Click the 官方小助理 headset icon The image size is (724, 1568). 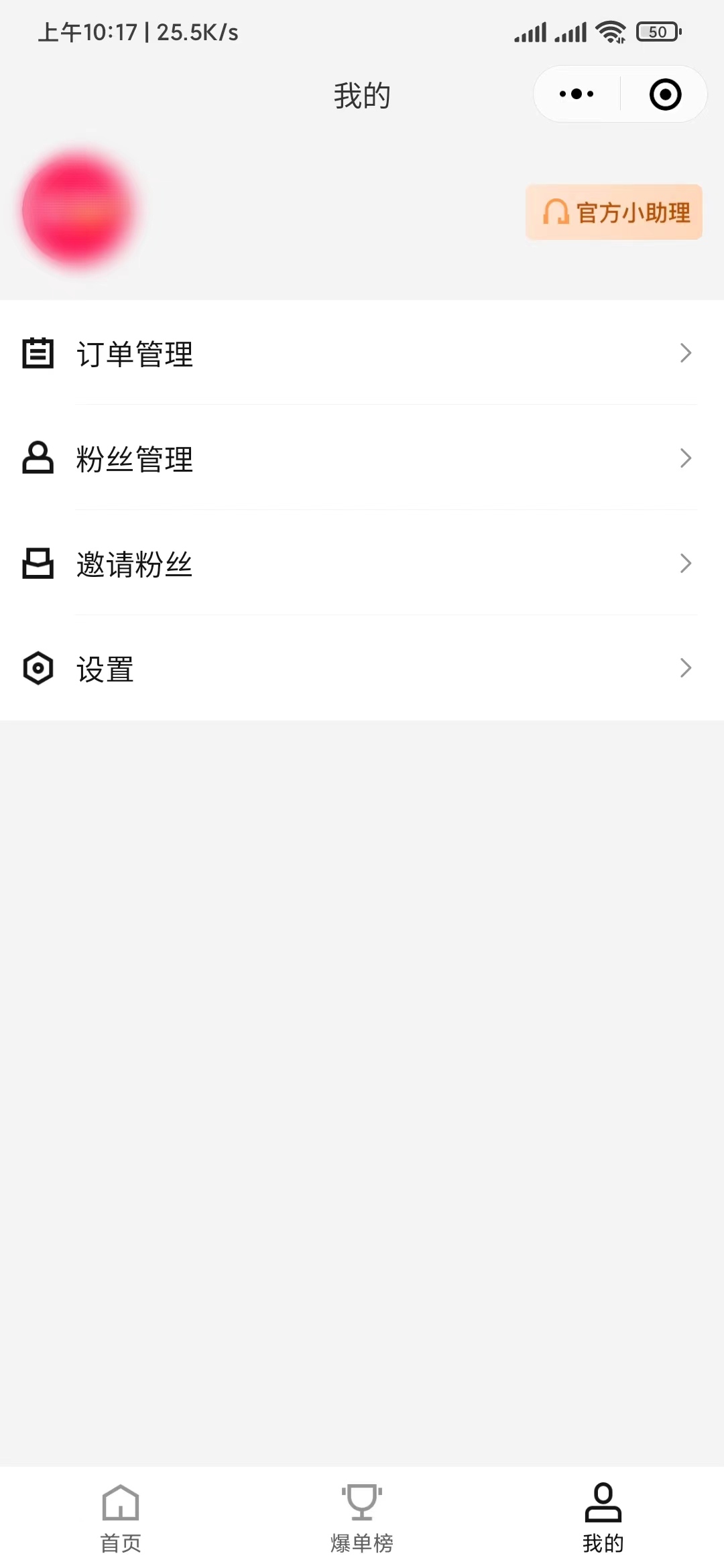(554, 212)
